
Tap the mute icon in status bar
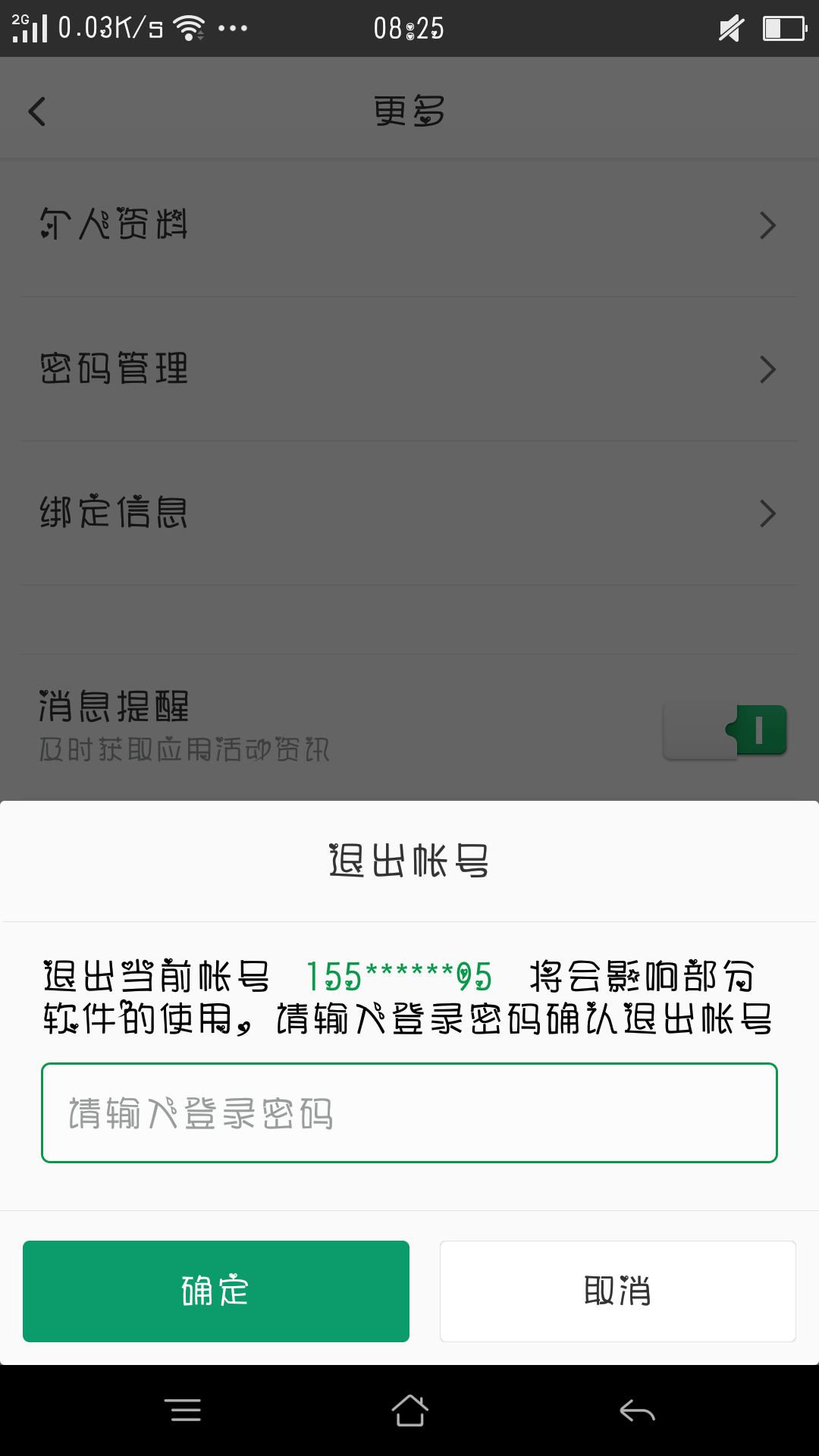click(x=730, y=29)
